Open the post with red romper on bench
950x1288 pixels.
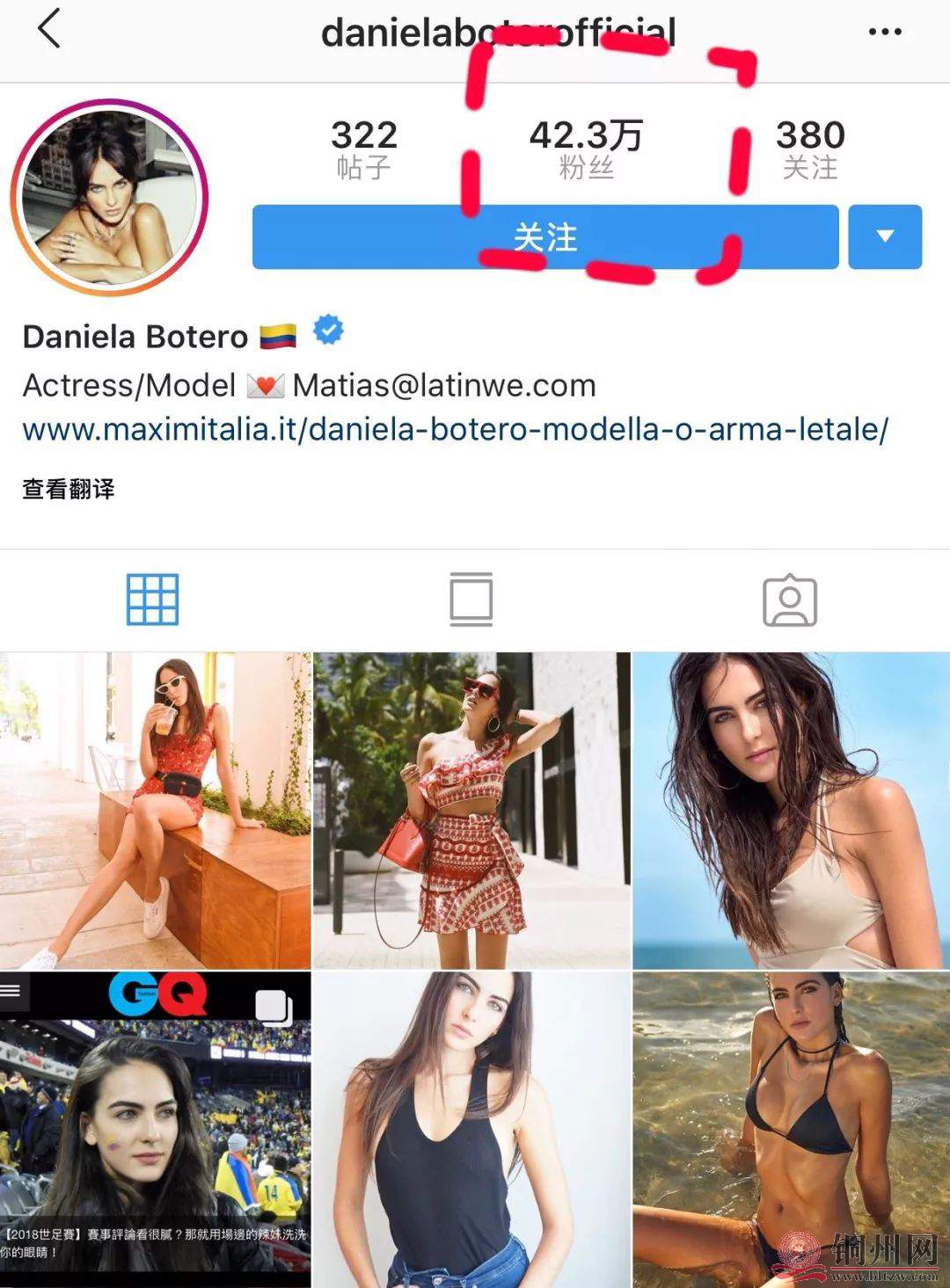pyautogui.click(x=155, y=810)
